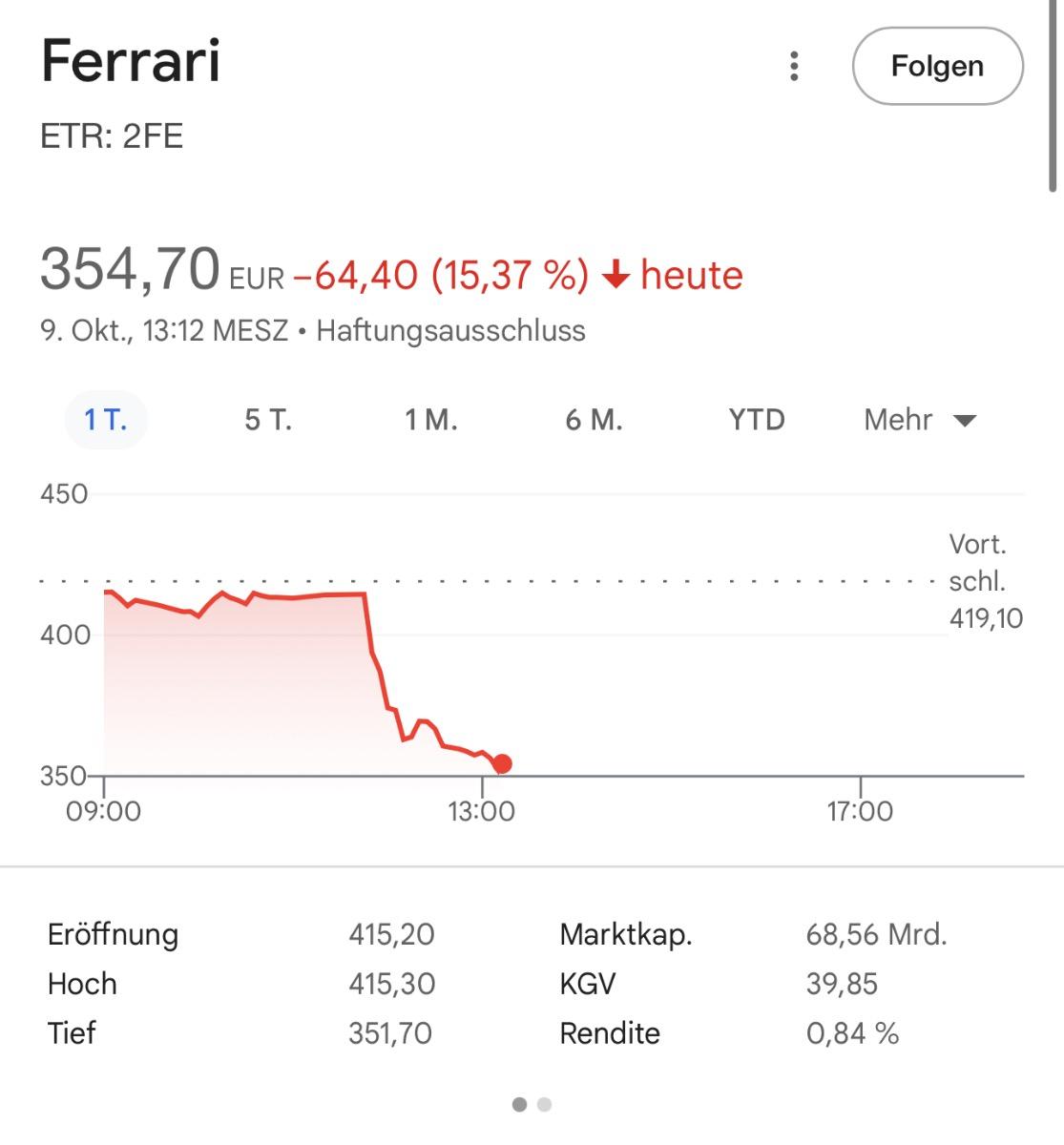Expand the Mehr range dropdown
The height and width of the screenshot is (1145, 1064).
919,420
